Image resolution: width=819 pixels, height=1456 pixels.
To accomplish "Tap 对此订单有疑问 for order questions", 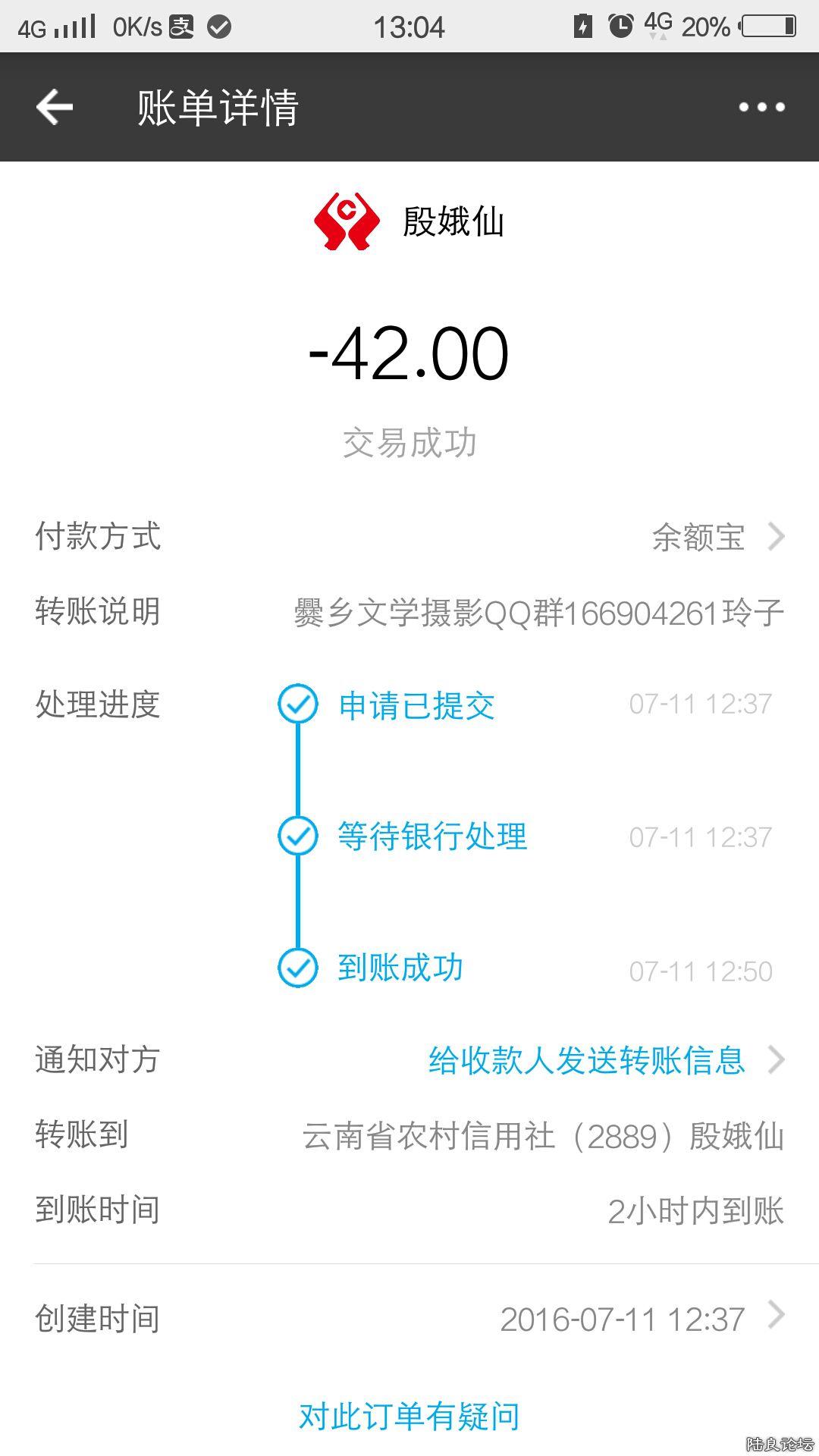I will pyautogui.click(x=409, y=1415).
